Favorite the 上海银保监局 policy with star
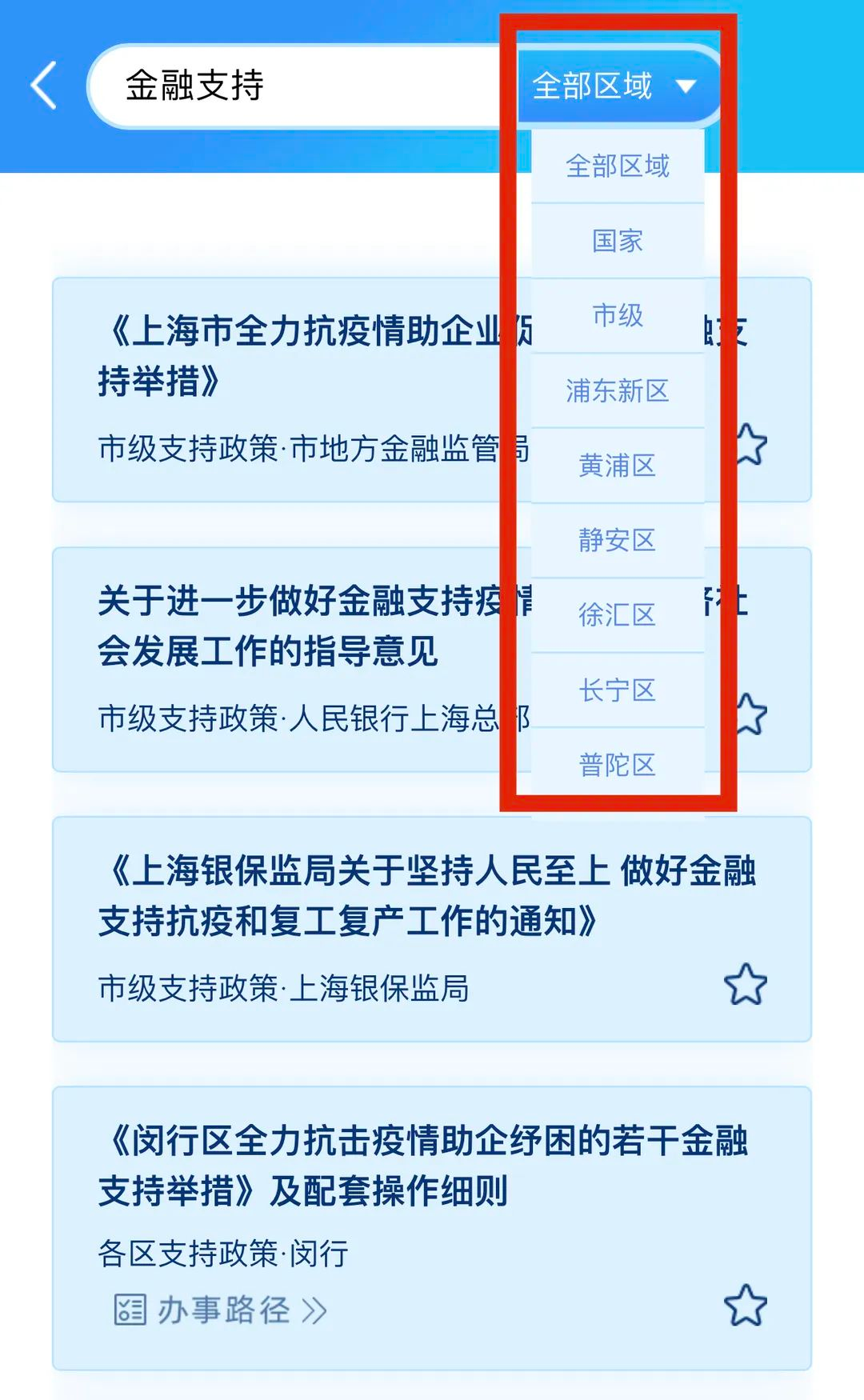This screenshot has height=1400, width=864. [x=746, y=985]
